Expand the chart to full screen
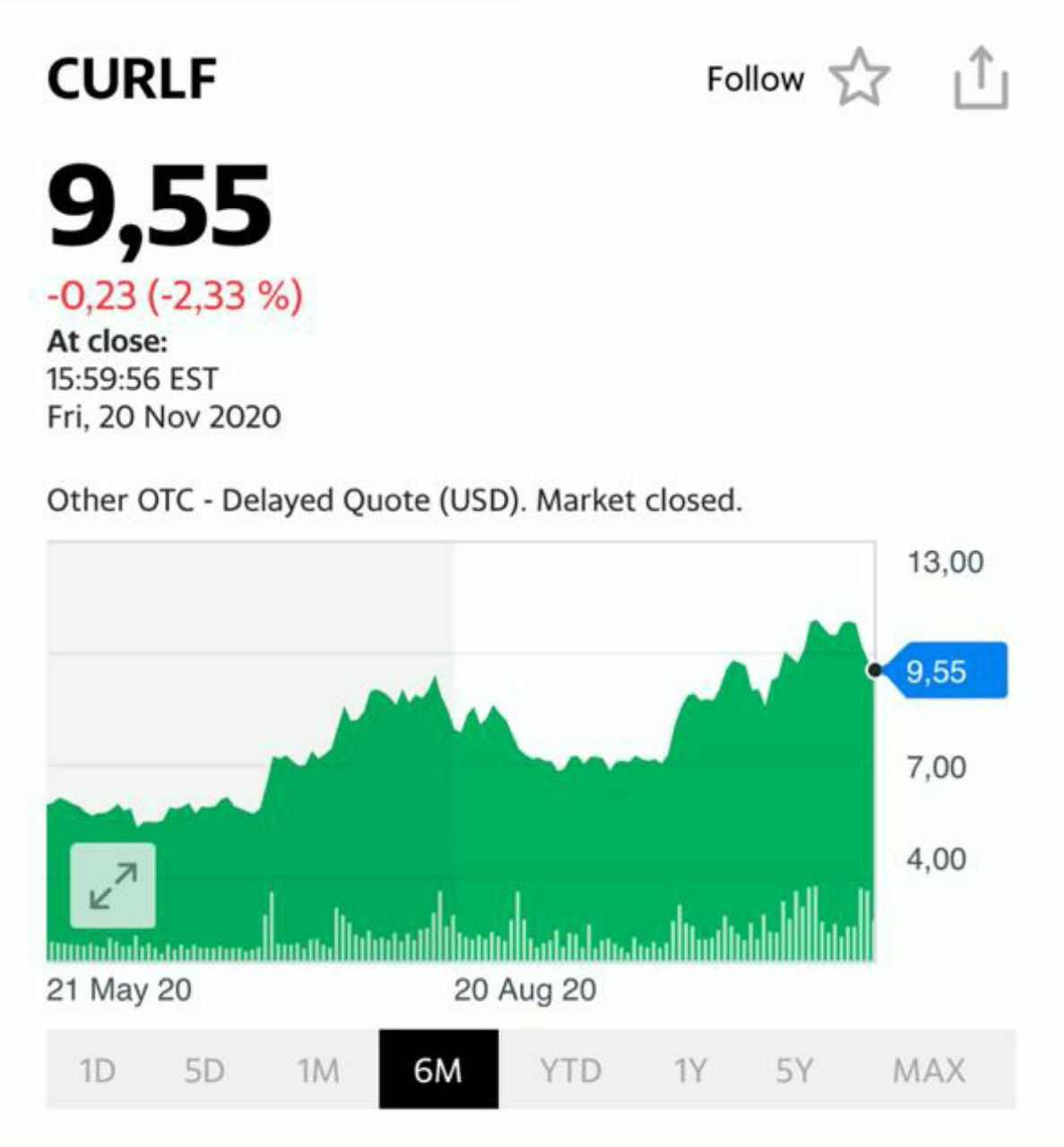 (x=113, y=885)
